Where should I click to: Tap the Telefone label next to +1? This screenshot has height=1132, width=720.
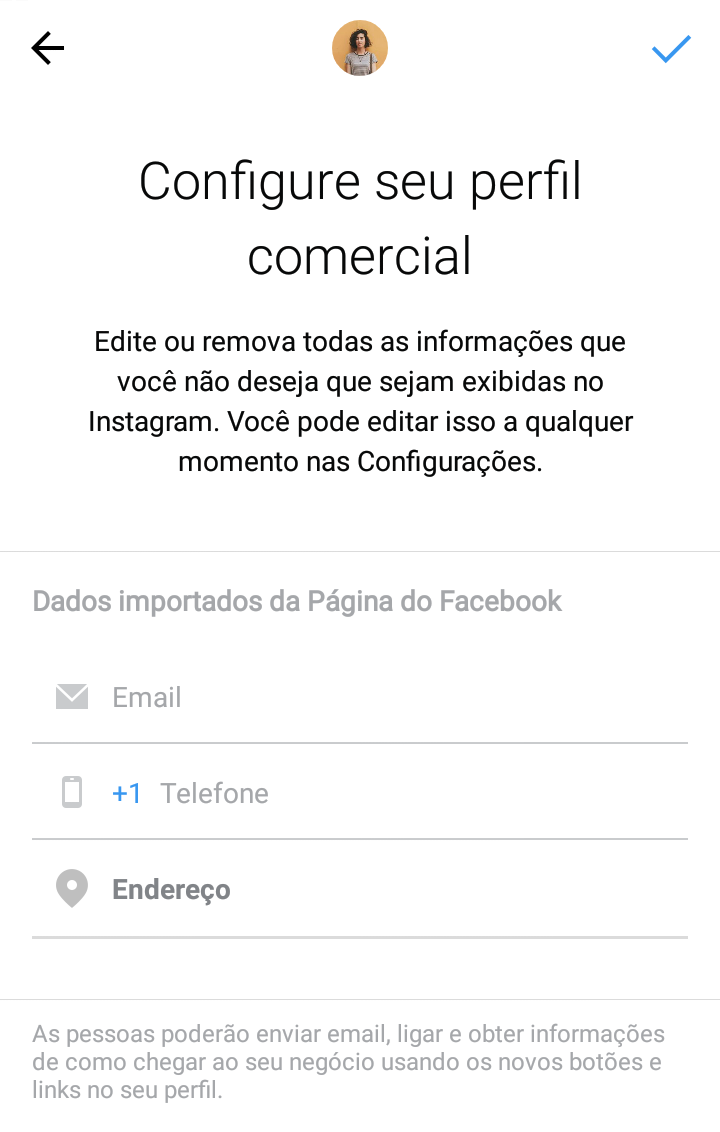(x=215, y=792)
